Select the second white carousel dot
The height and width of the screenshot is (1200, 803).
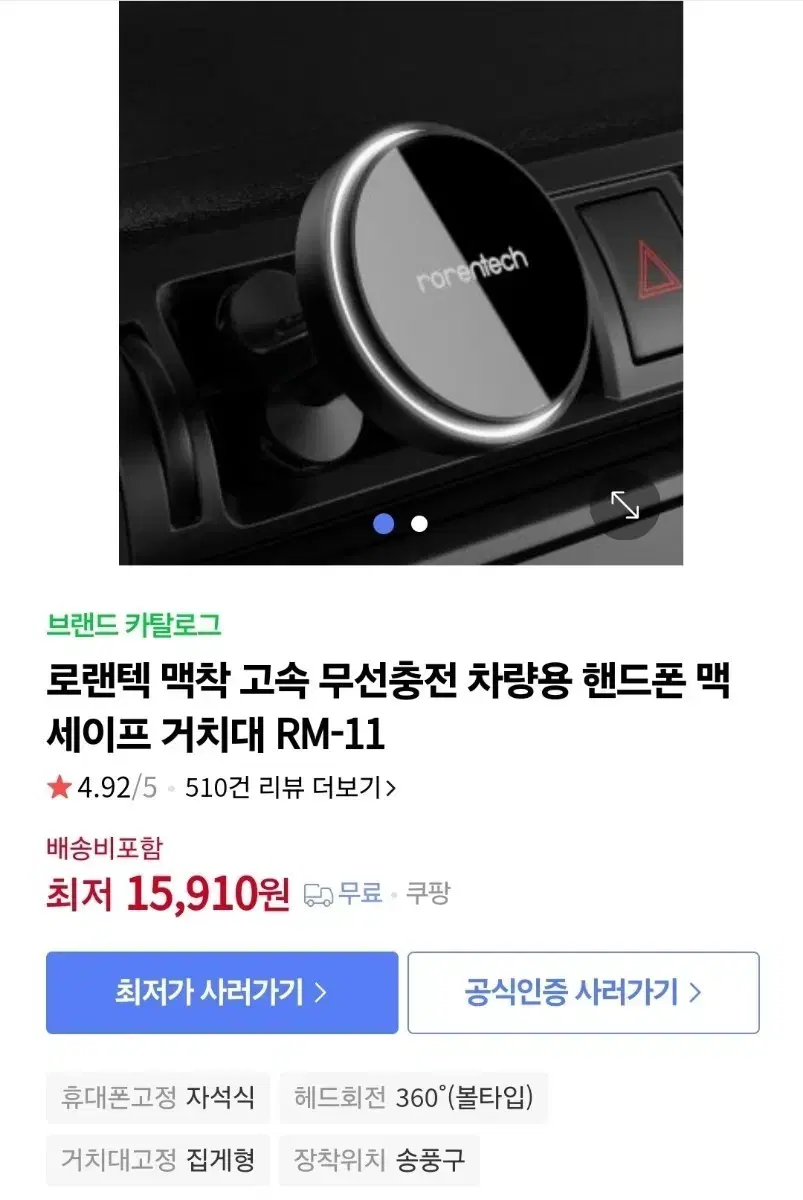coord(418,524)
